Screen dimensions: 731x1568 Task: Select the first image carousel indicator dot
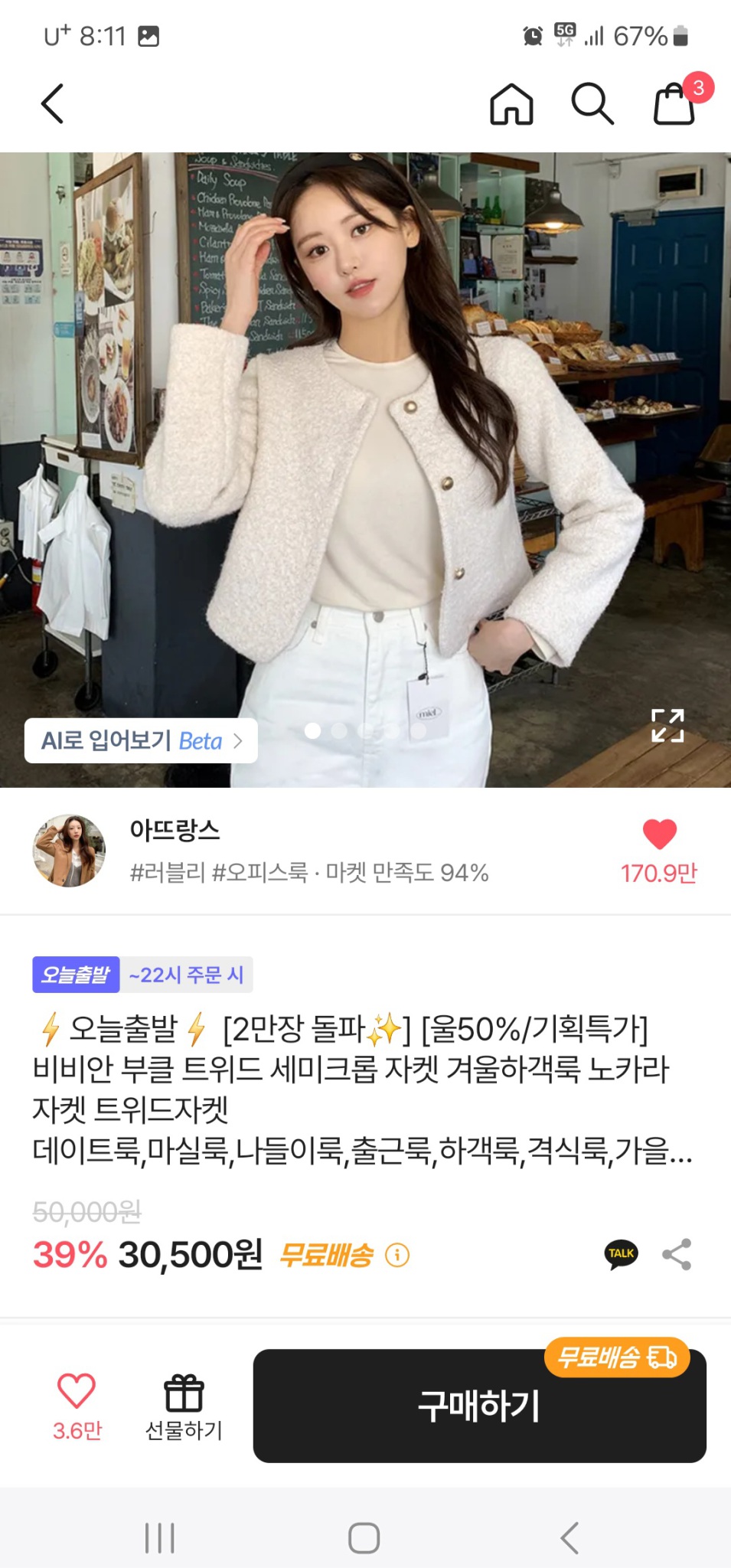[312, 733]
